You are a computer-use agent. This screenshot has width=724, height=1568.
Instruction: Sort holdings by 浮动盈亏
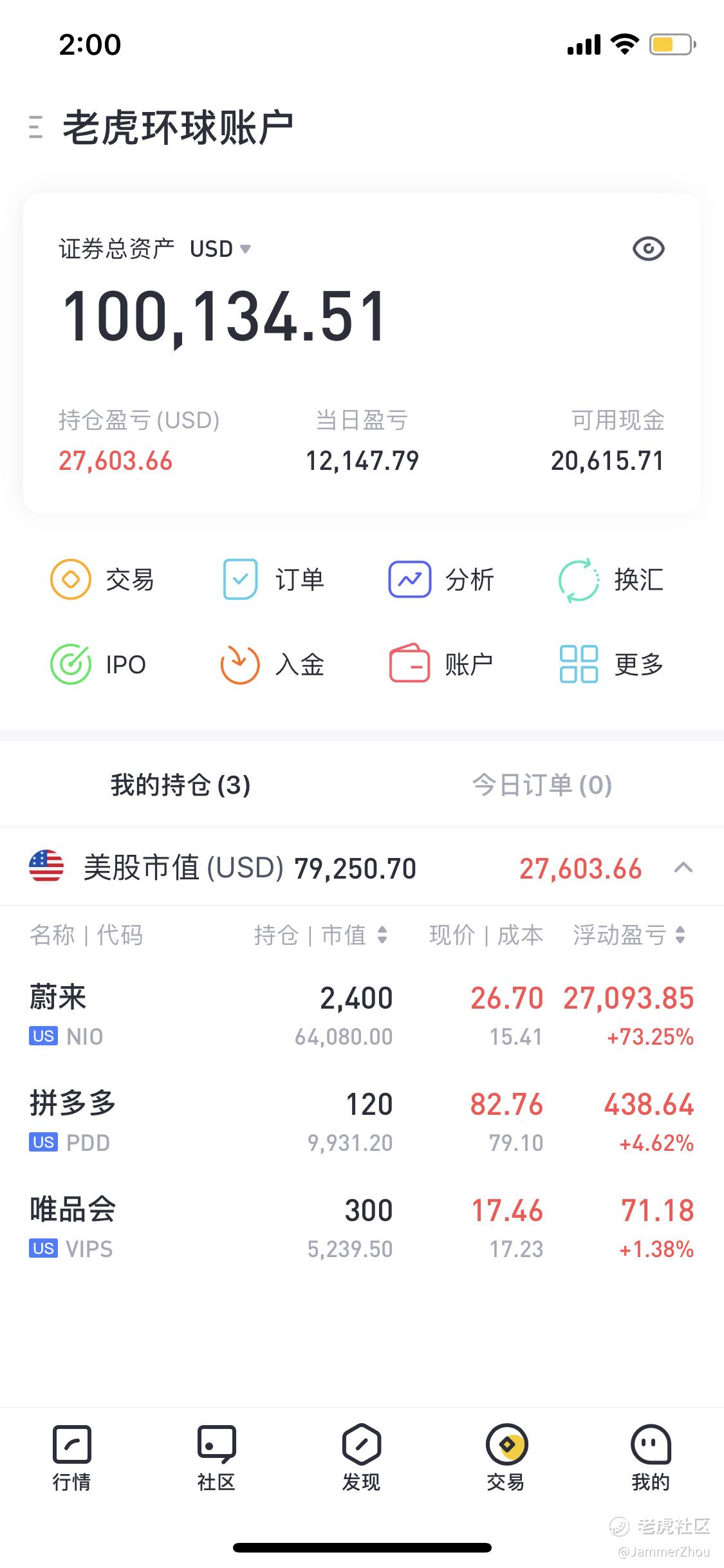[629, 935]
